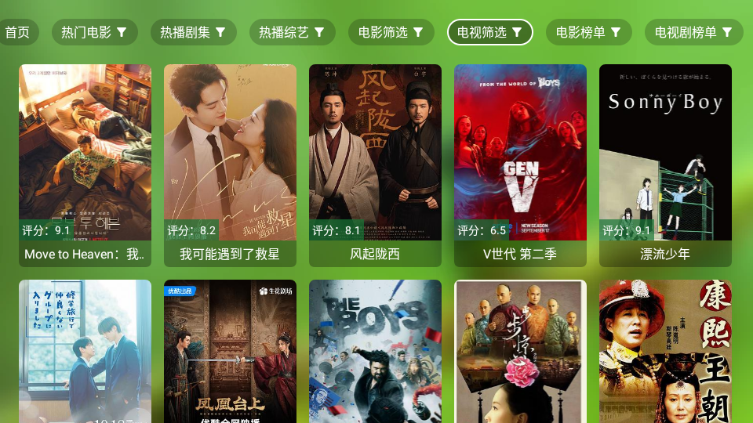Image resolution: width=753 pixels, height=423 pixels.
Task: Open The Boys poster card
Action: pos(375,352)
